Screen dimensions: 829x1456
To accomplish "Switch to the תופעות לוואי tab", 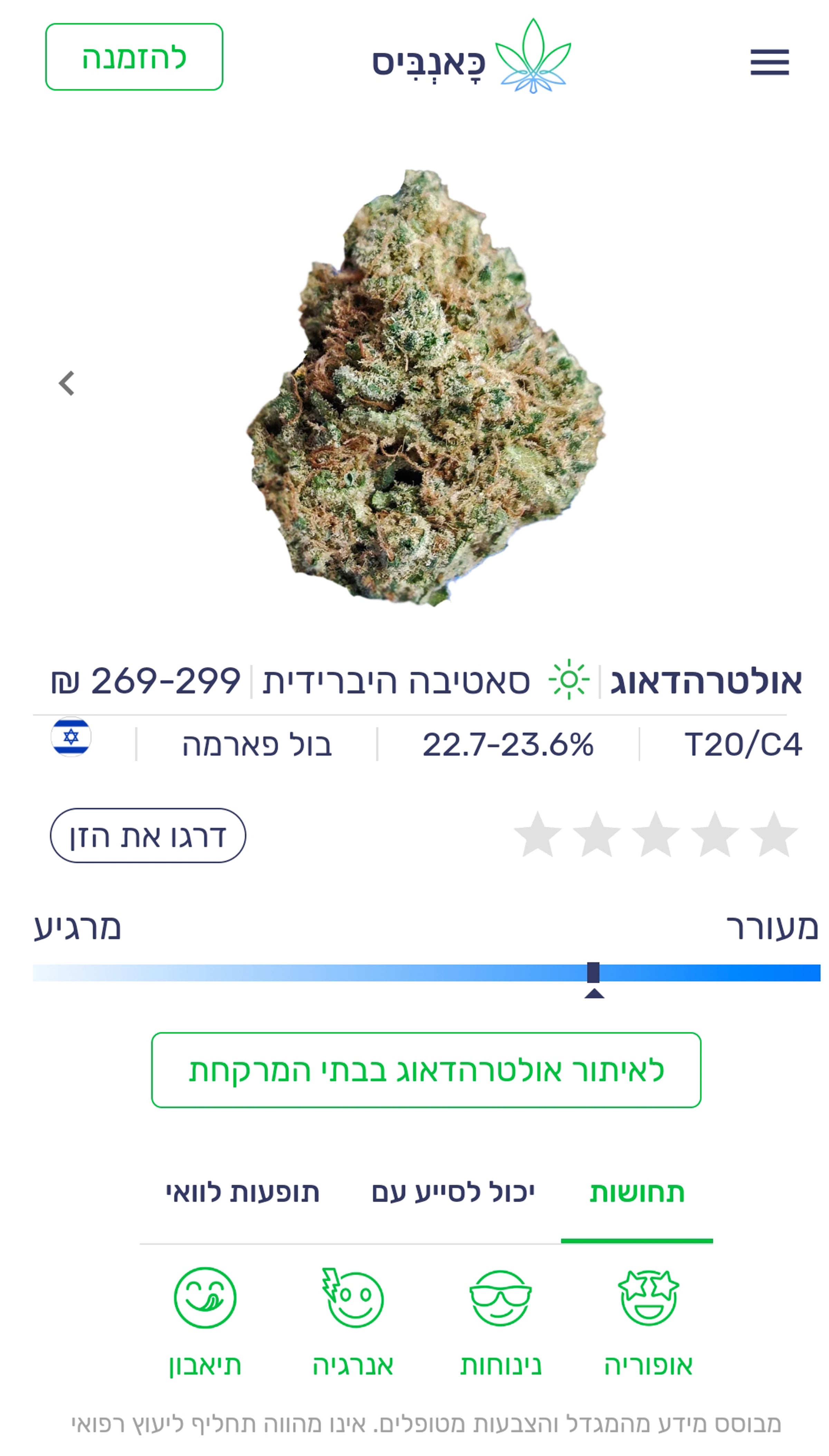I will [242, 1192].
